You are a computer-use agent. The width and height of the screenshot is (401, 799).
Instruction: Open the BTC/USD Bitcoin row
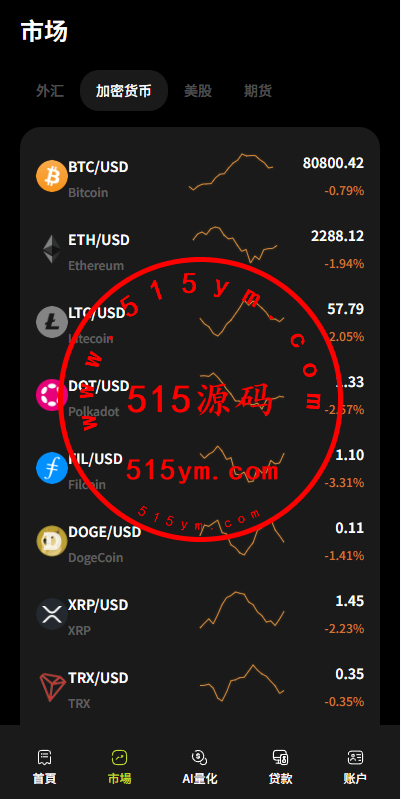pos(200,177)
